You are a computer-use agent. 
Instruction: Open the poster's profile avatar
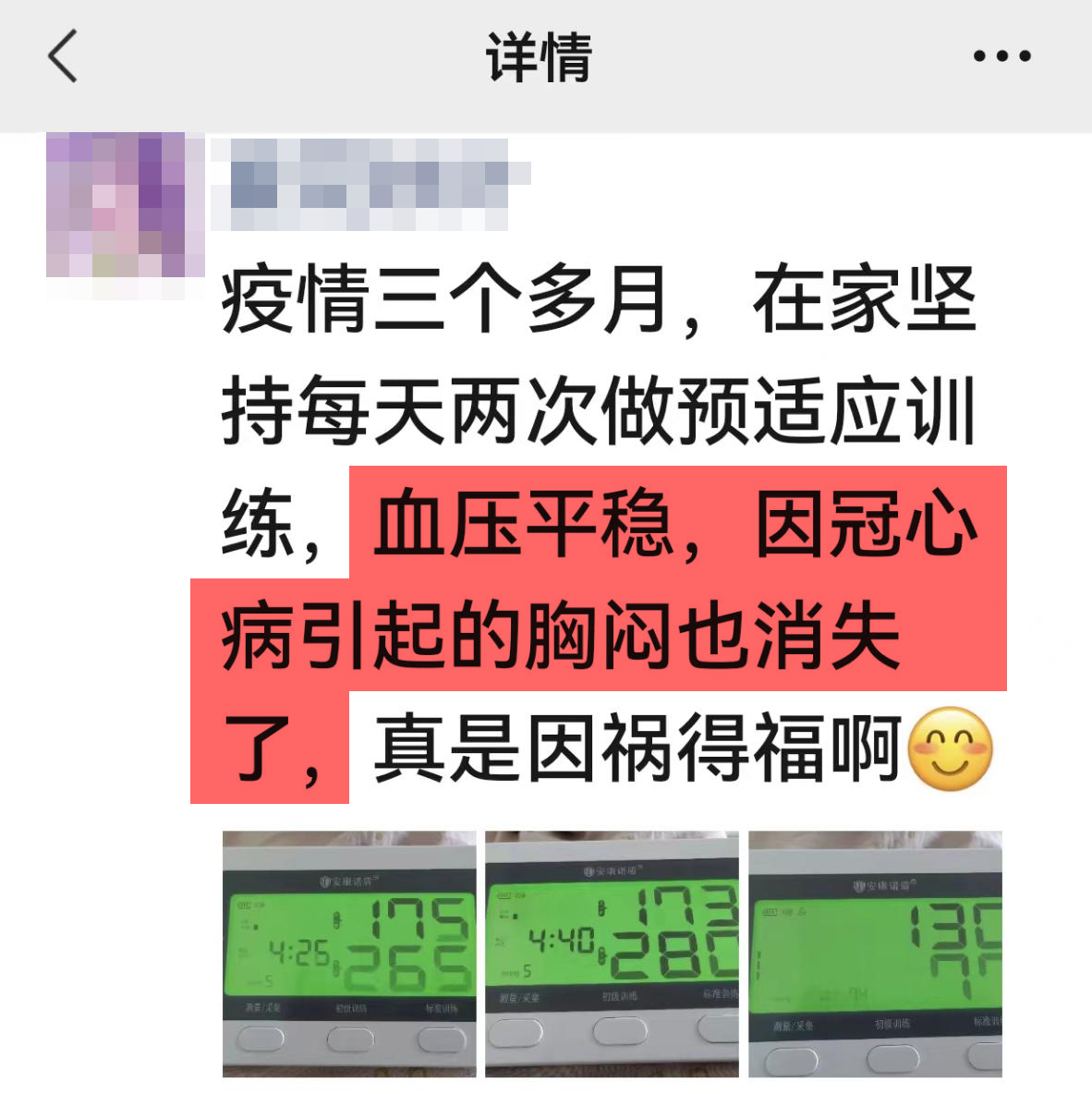pos(126,205)
